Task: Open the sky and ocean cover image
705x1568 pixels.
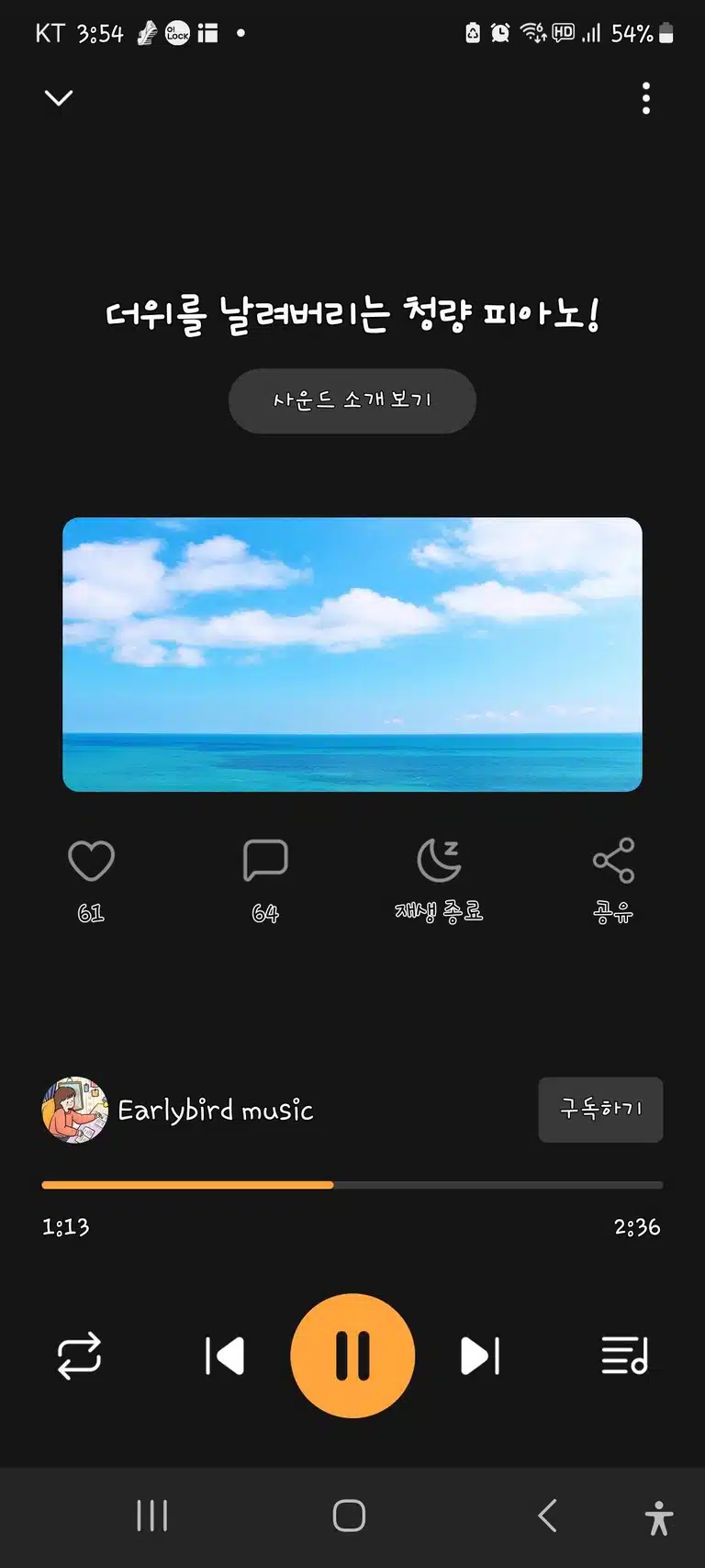Action: [352, 654]
